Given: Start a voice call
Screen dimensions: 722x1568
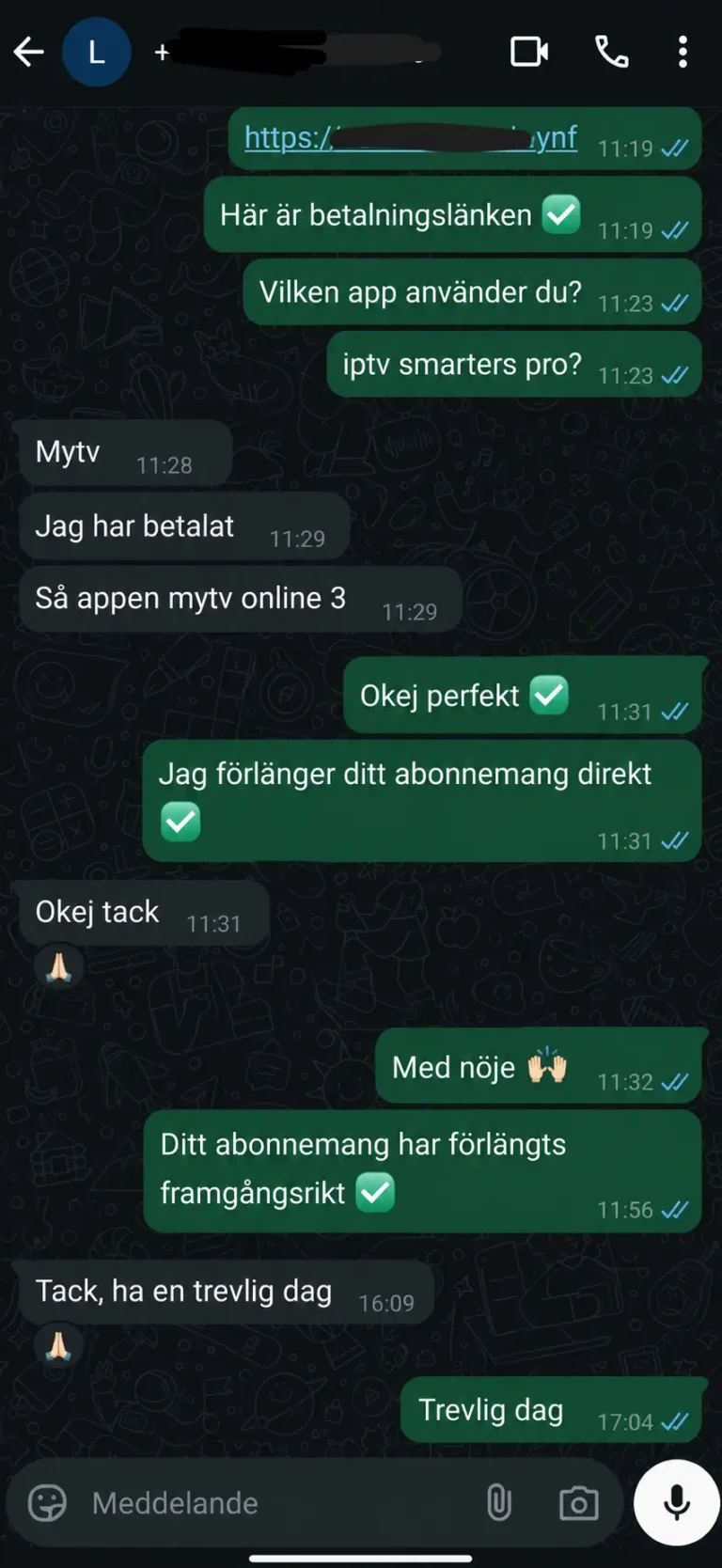Looking at the screenshot, I should pos(612,52).
